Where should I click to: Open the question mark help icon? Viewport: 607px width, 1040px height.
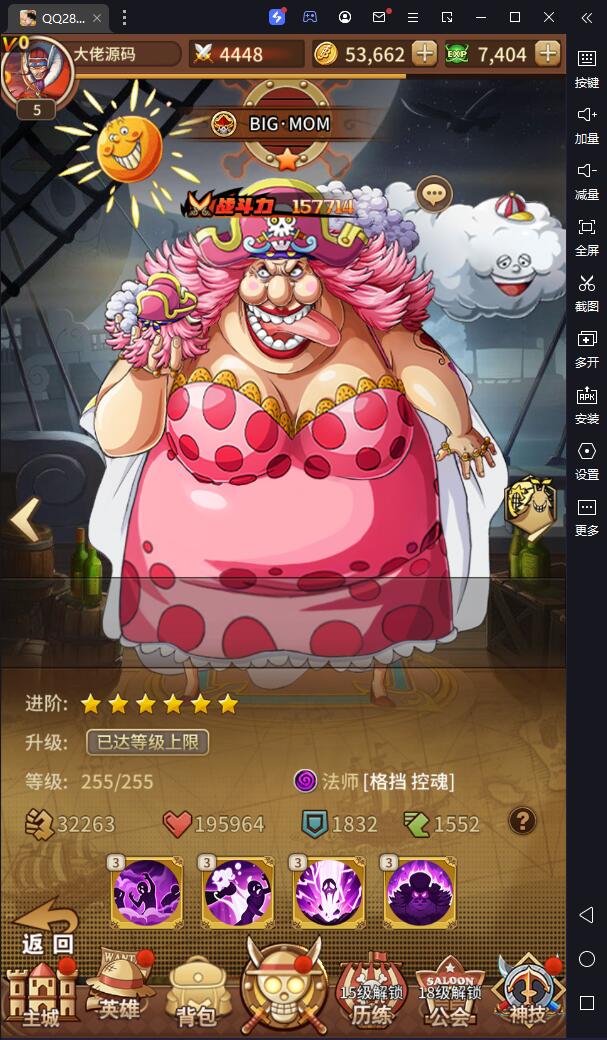[x=522, y=822]
